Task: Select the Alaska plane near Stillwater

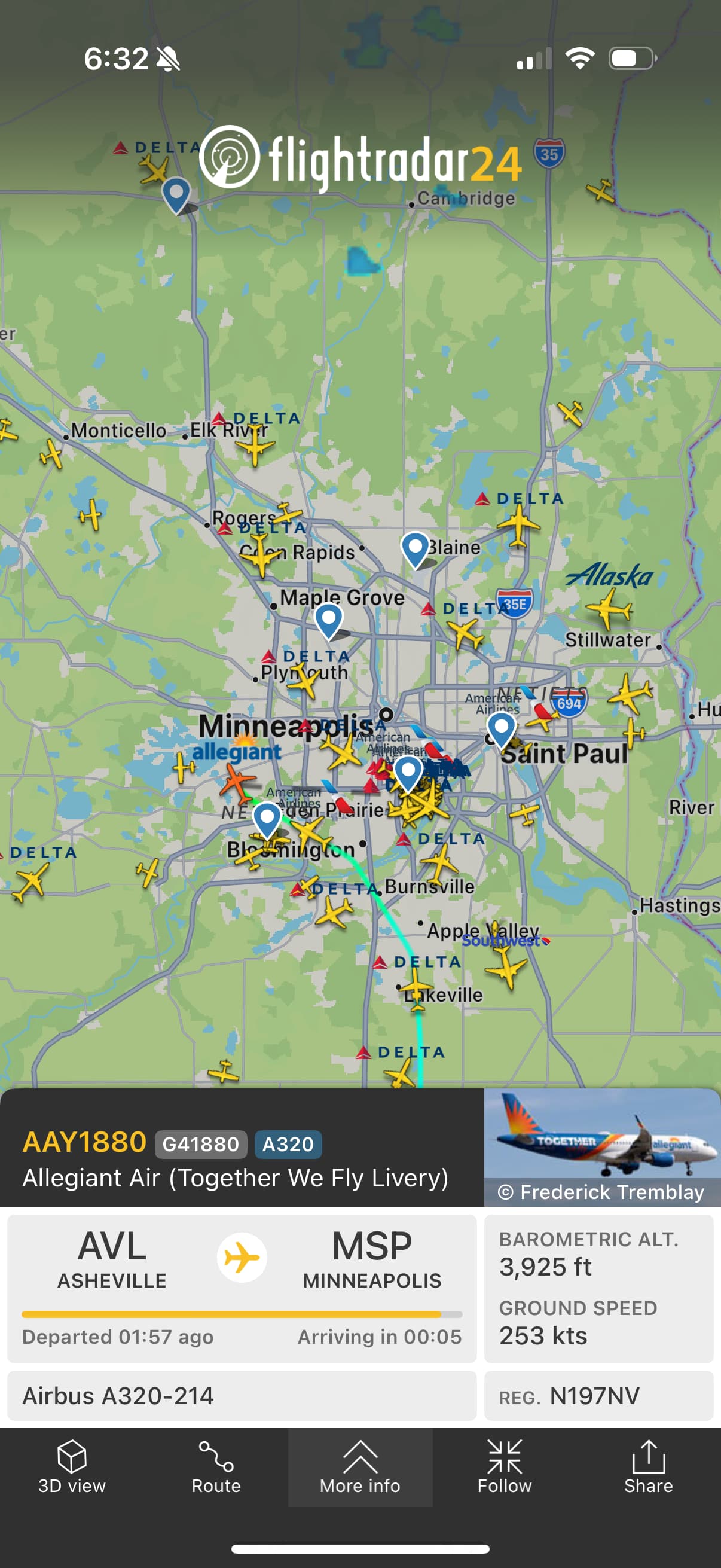Action: (x=609, y=609)
